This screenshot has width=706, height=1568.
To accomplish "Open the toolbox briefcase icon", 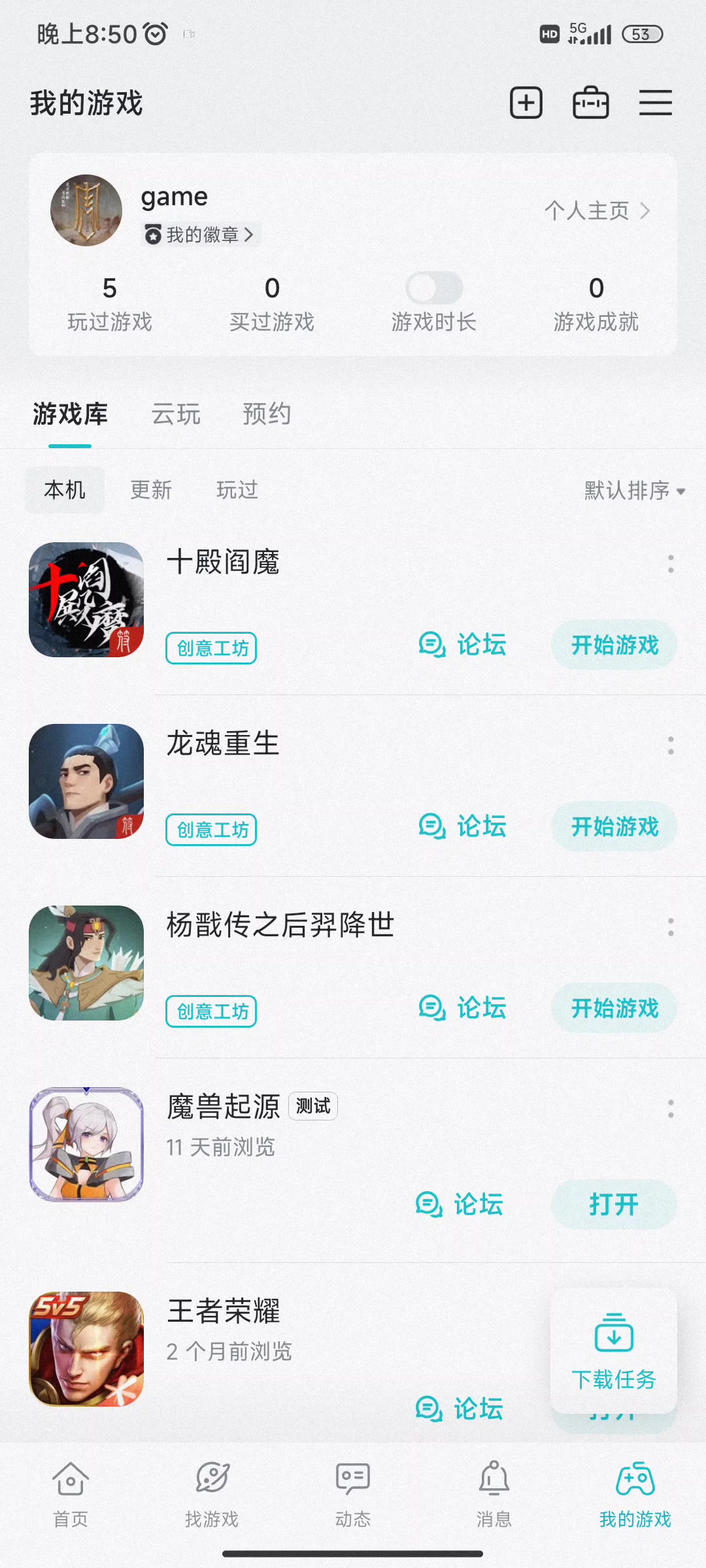I will click(591, 103).
